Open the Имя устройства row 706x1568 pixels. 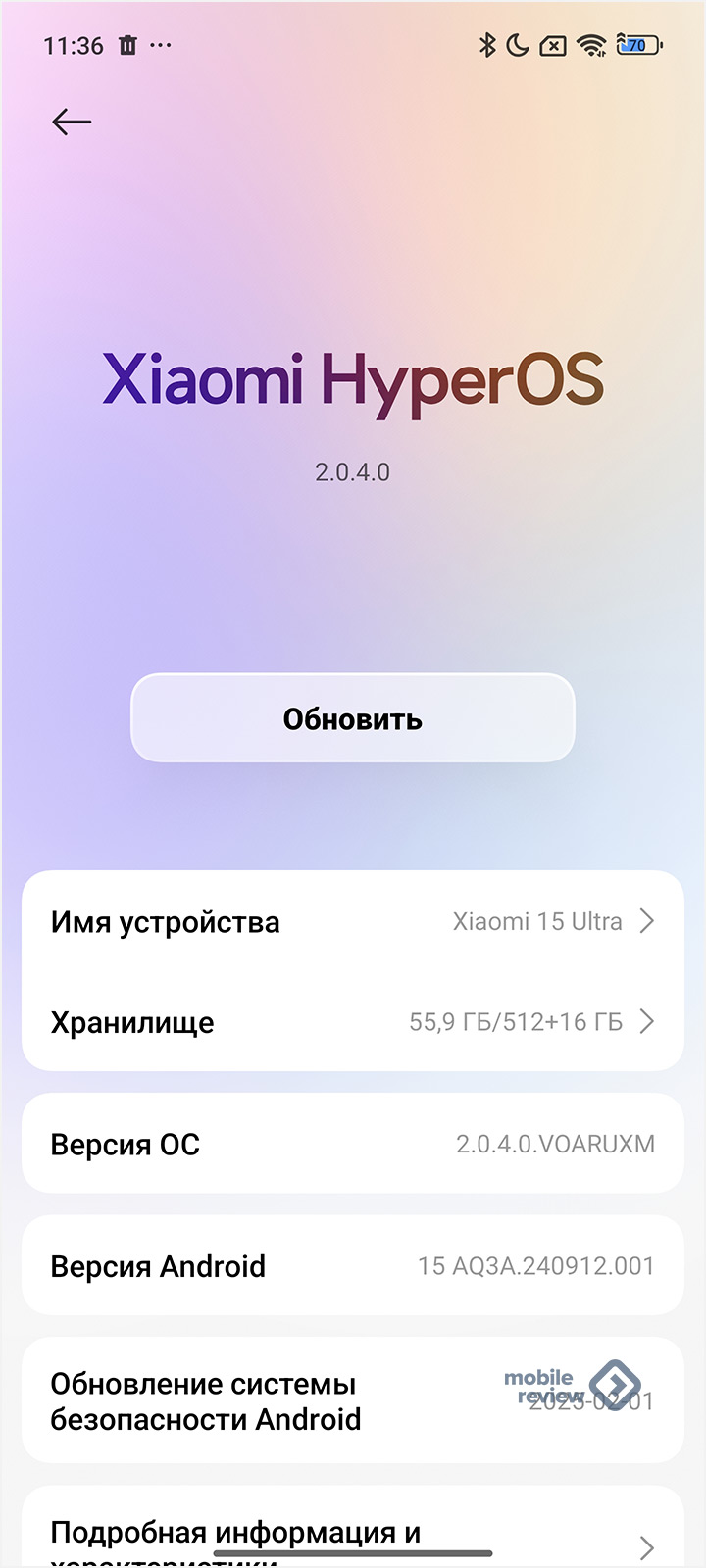coord(353,921)
